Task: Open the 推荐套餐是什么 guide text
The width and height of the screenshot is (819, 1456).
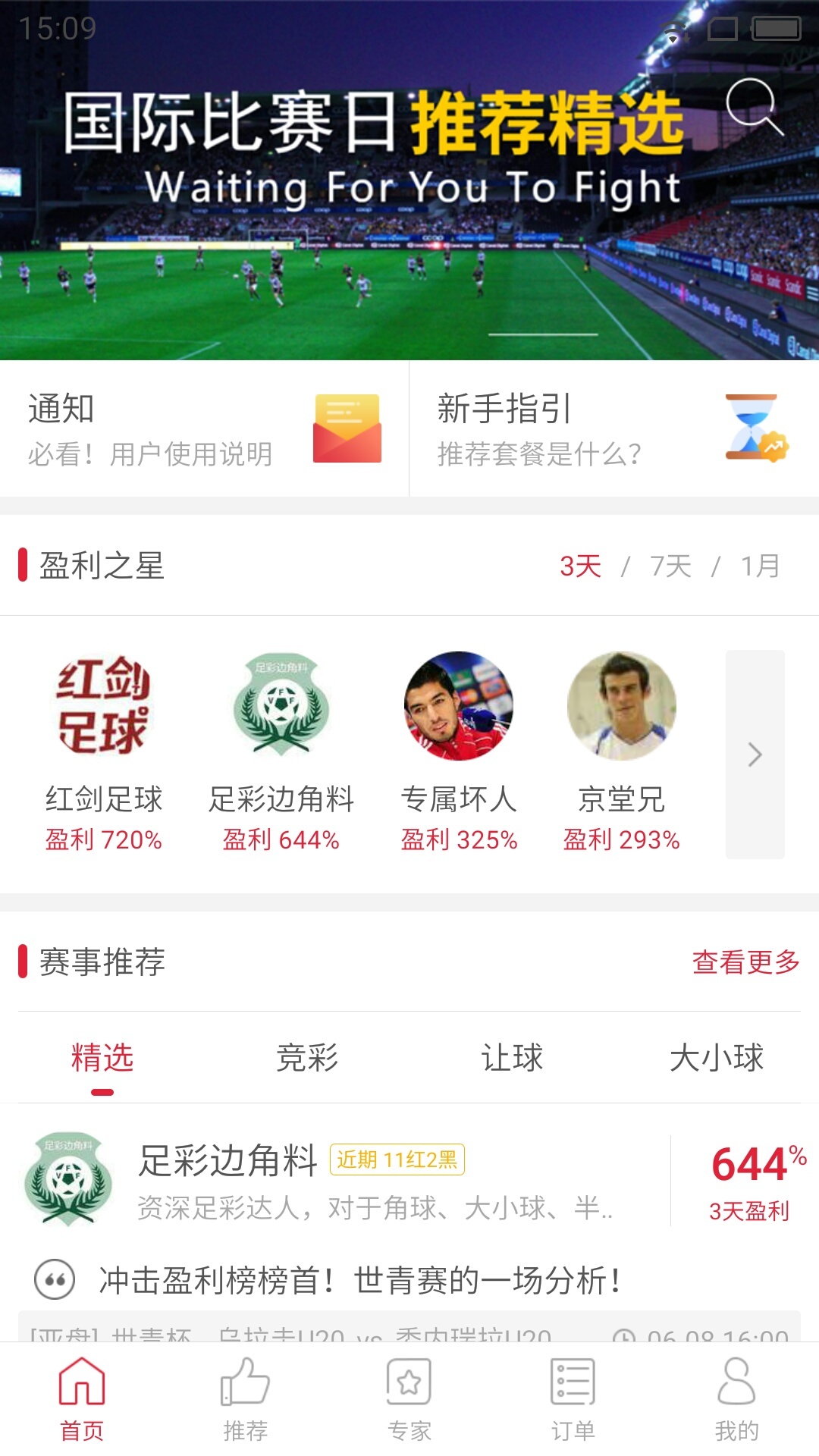Action: [539, 455]
